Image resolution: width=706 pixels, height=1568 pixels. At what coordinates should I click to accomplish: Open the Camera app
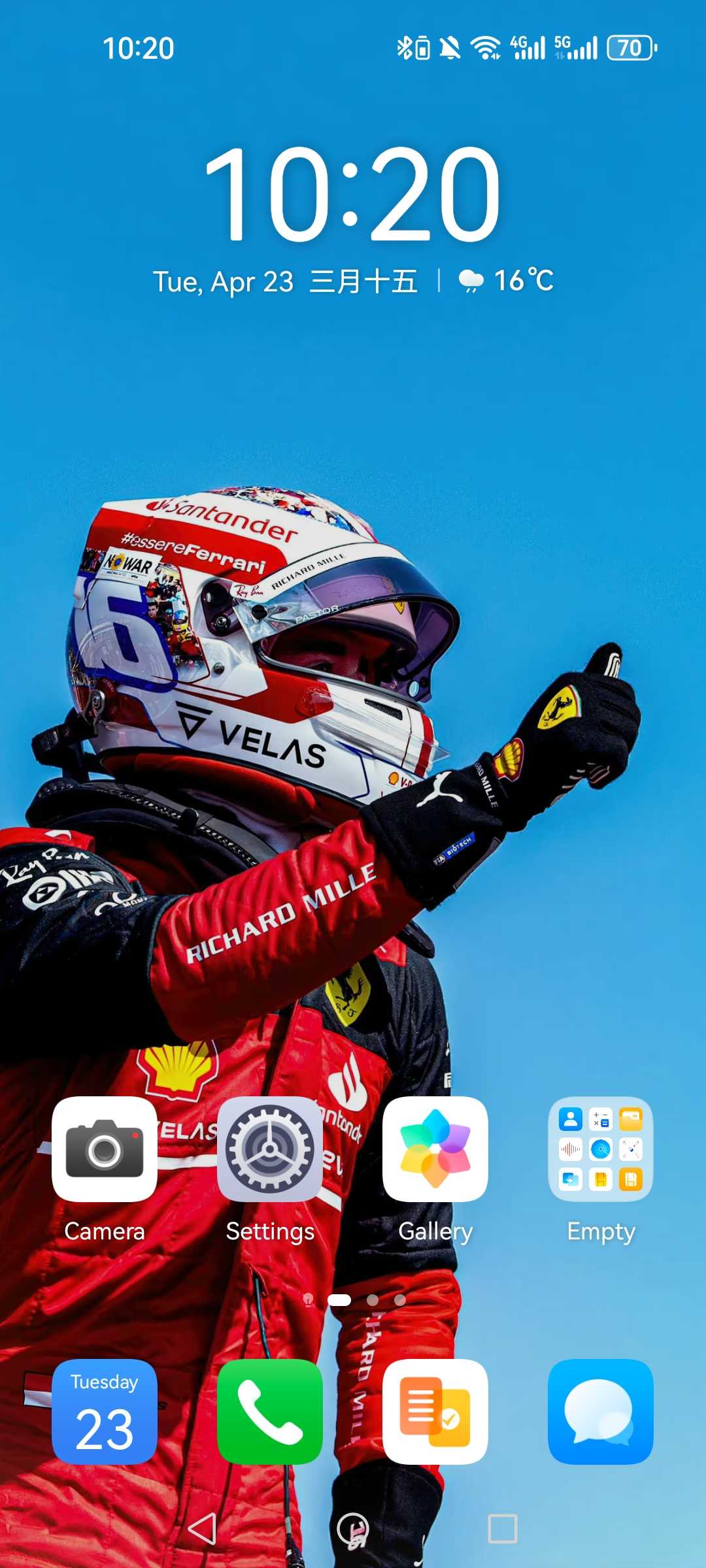(105, 1149)
